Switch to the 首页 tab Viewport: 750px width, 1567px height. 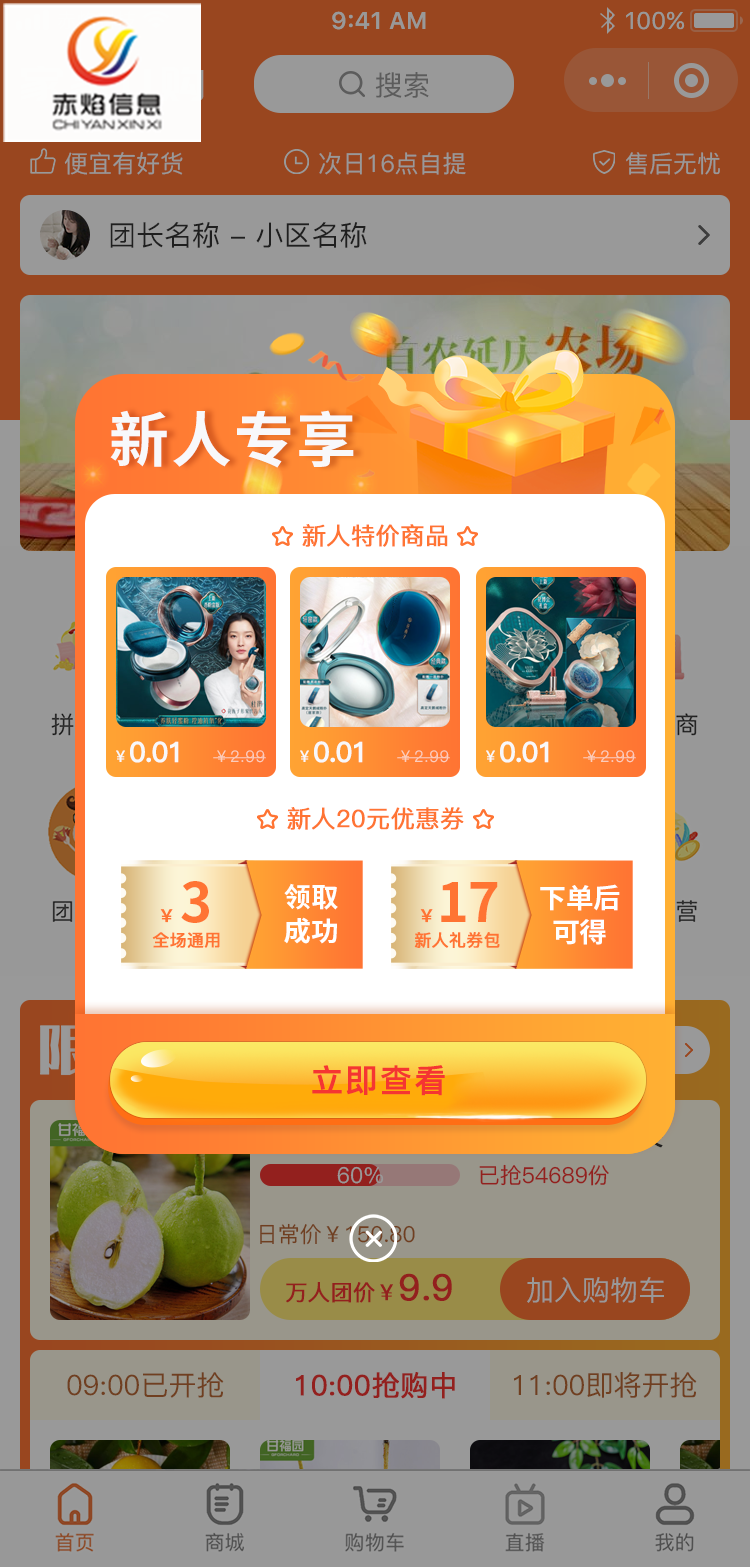pyautogui.click(x=75, y=1517)
